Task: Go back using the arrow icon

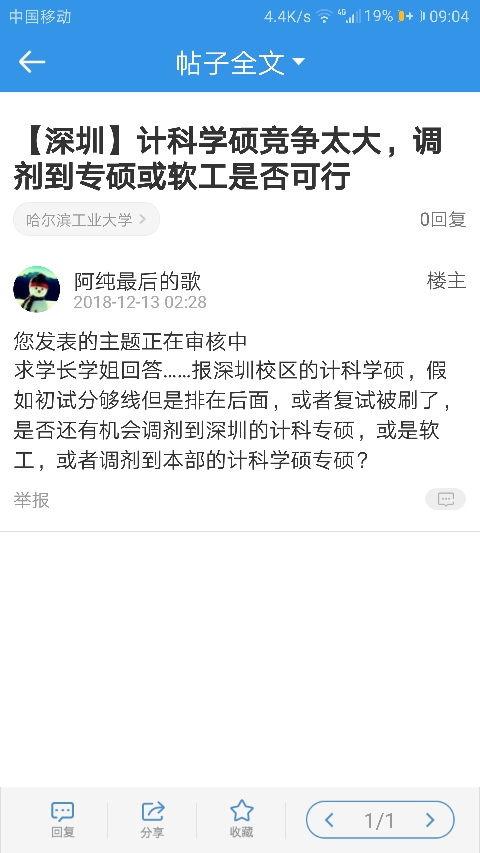Action: pos(32,62)
